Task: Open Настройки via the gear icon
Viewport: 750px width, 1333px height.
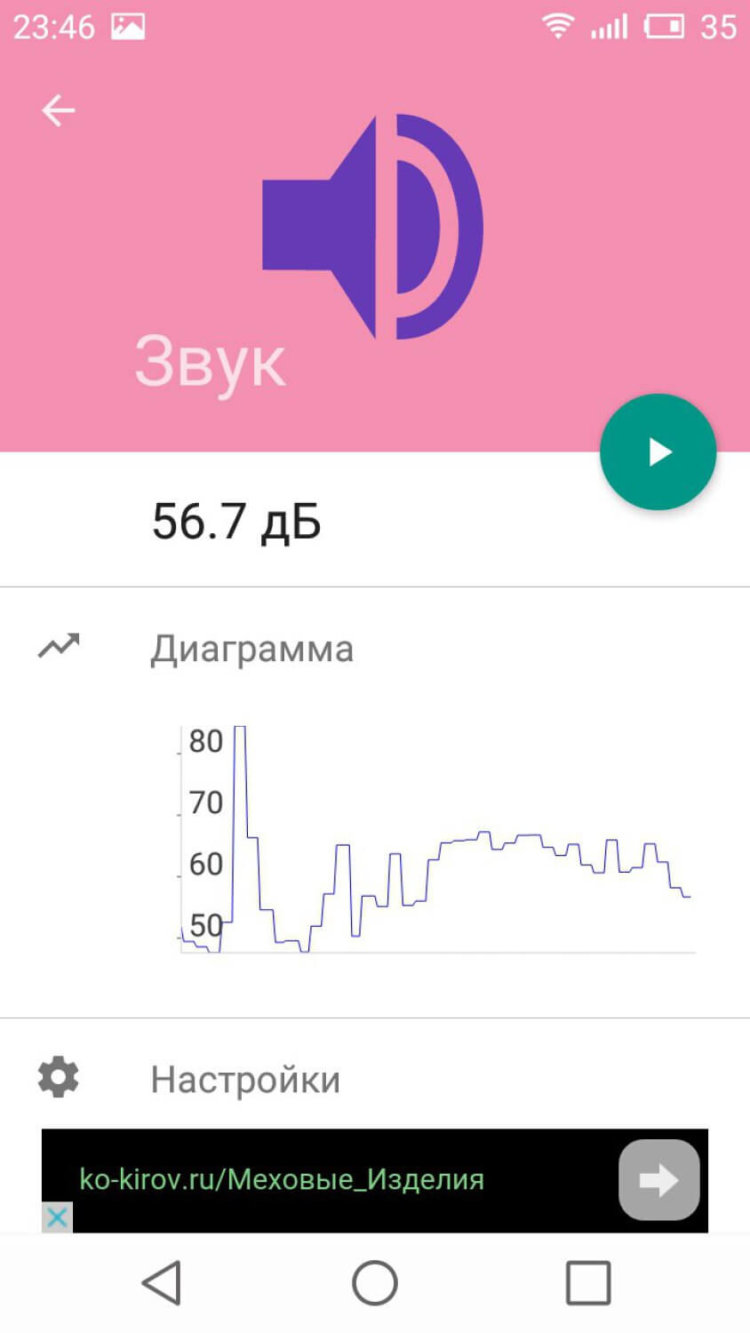Action: coord(58,1078)
